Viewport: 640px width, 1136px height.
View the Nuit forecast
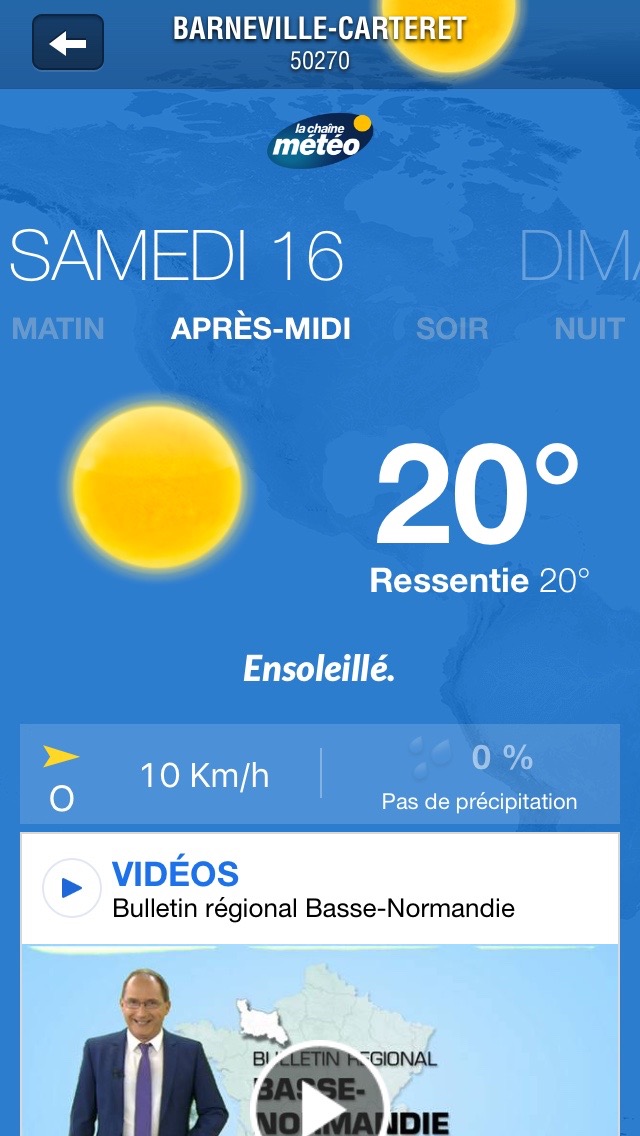(x=589, y=328)
